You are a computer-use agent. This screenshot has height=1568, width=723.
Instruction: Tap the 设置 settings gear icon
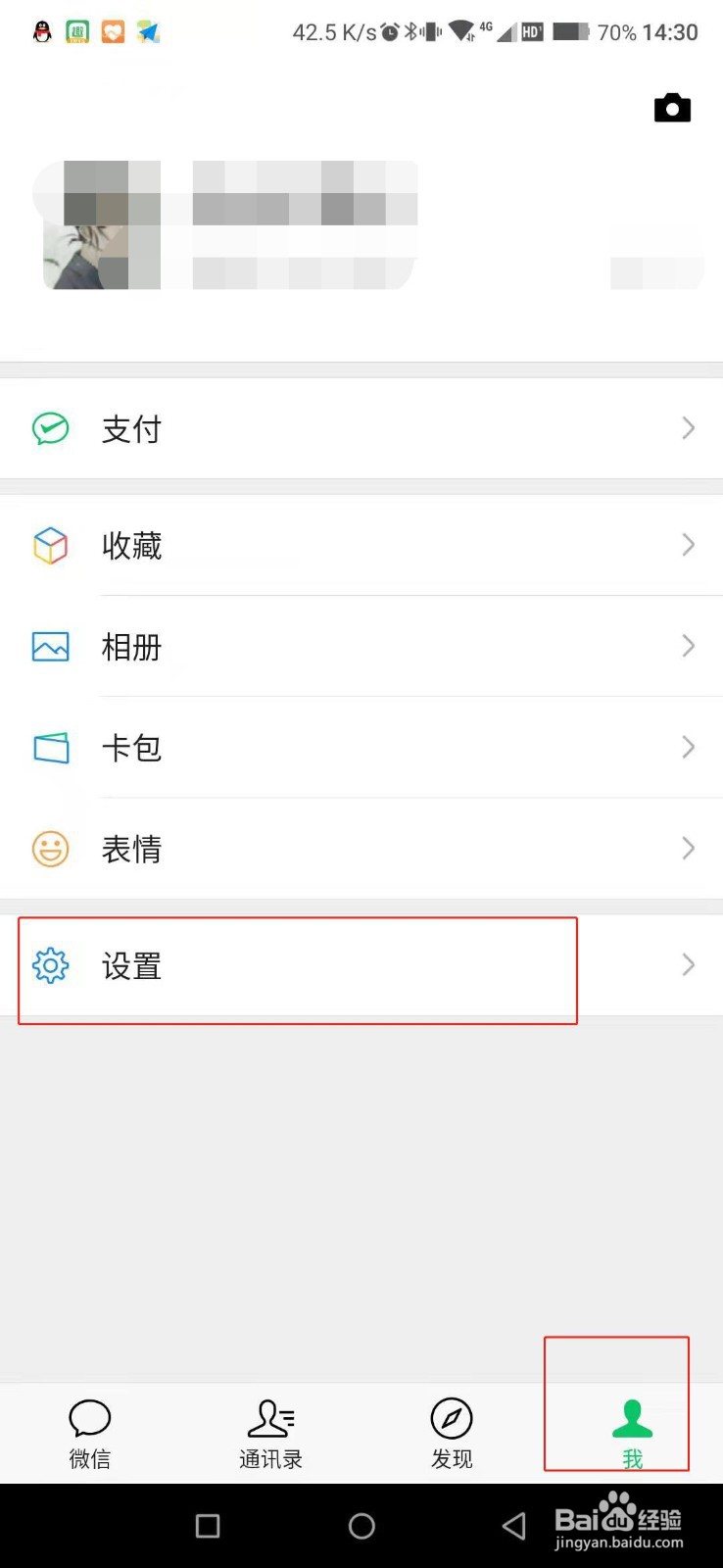[50, 965]
